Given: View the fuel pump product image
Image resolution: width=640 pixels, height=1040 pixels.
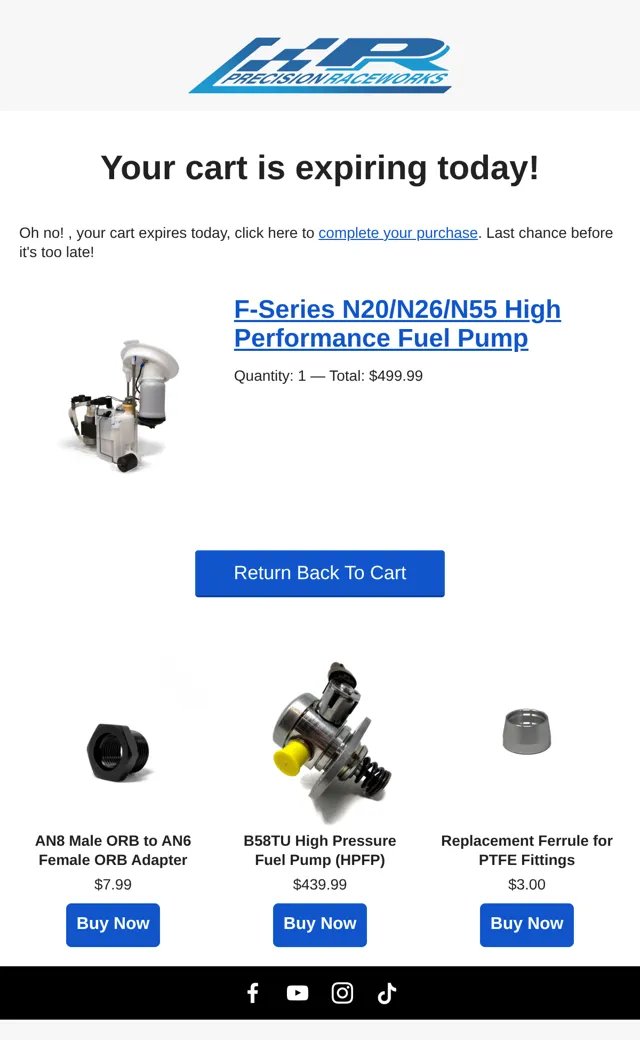Looking at the screenshot, I should [x=119, y=405].
